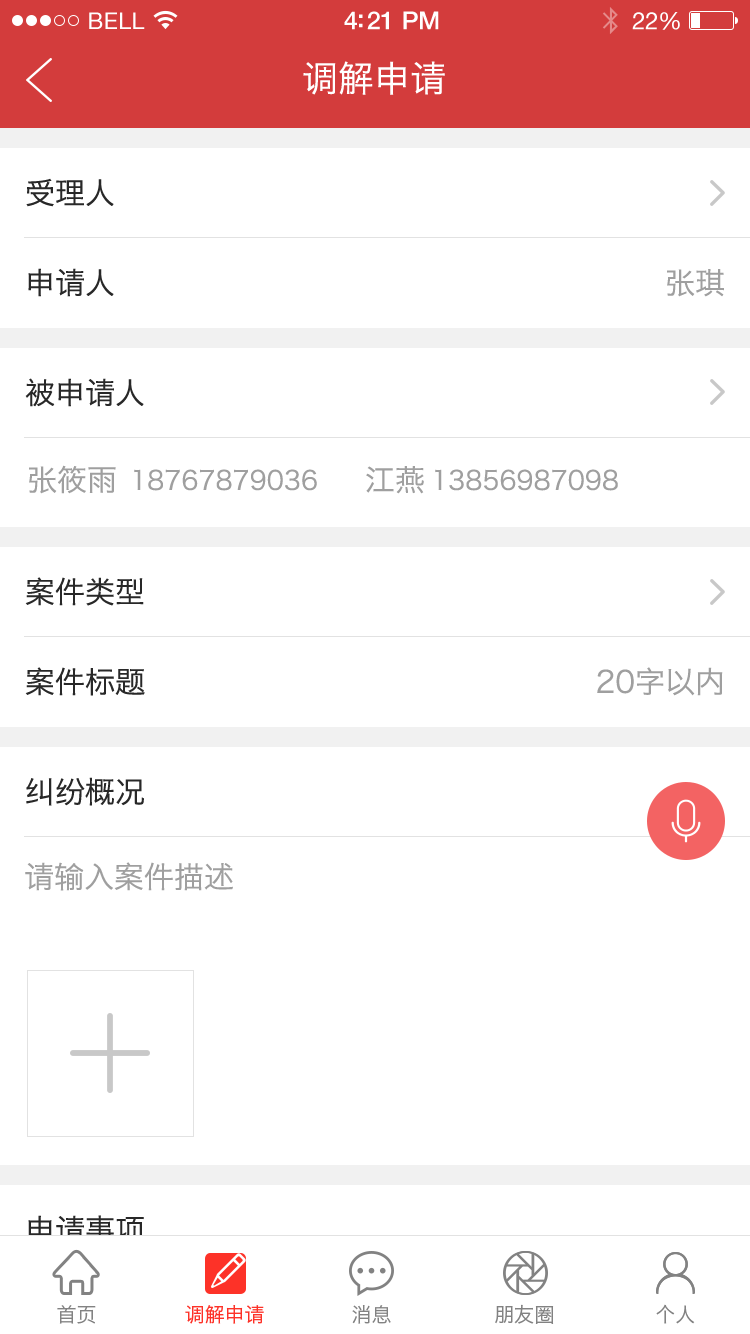The width and height of the screenshot is (750, 1334).
Task: Go to the 朋友圈 tab
Action: (525, 1288)
